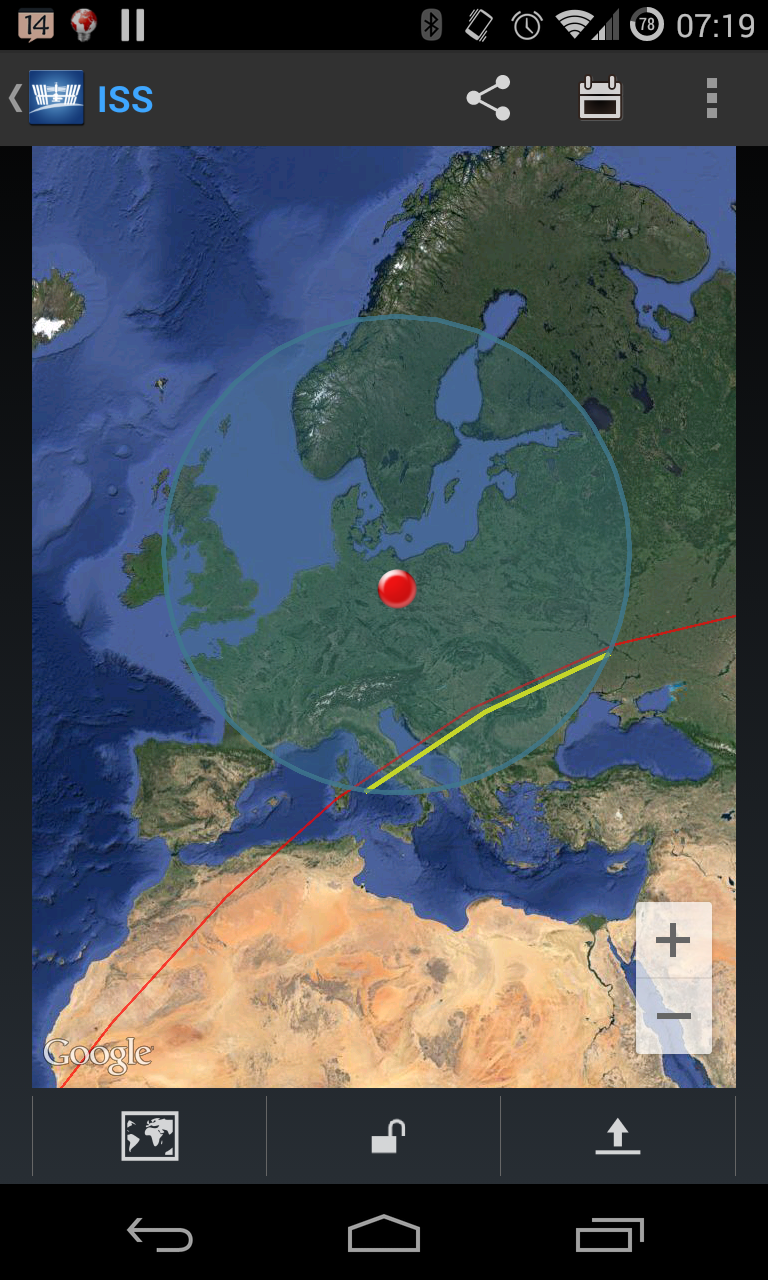The height and width of the screenshot is (1280, 768).
Task: Tap the upload arrow in the bottom bar
Action: 618,1137
